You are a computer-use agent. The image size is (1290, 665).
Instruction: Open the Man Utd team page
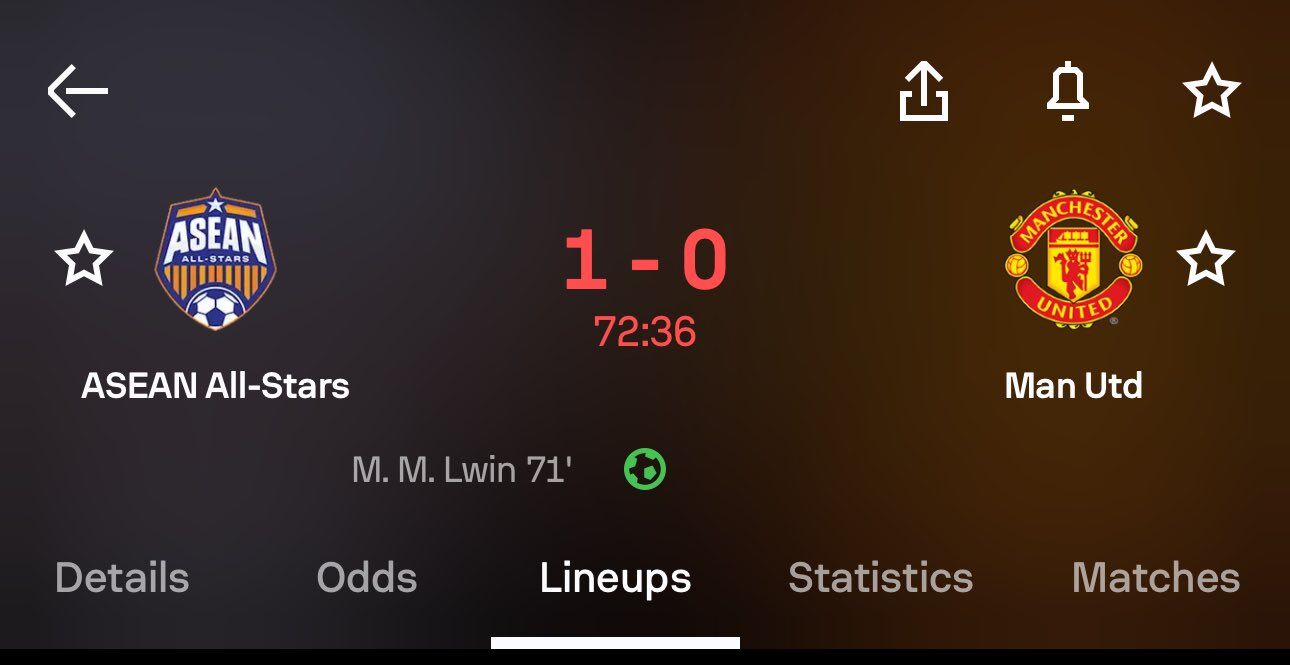pyautogui.click(x=1073, y=260)
